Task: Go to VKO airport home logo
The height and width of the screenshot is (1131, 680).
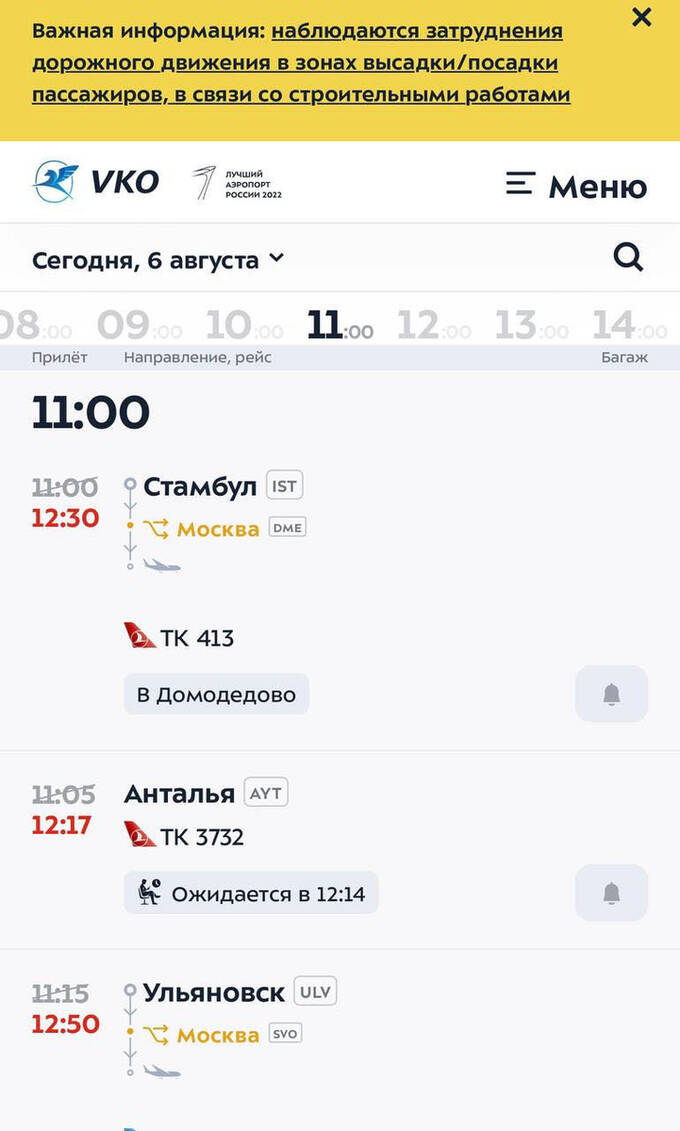Action: [x=97, y=182]
